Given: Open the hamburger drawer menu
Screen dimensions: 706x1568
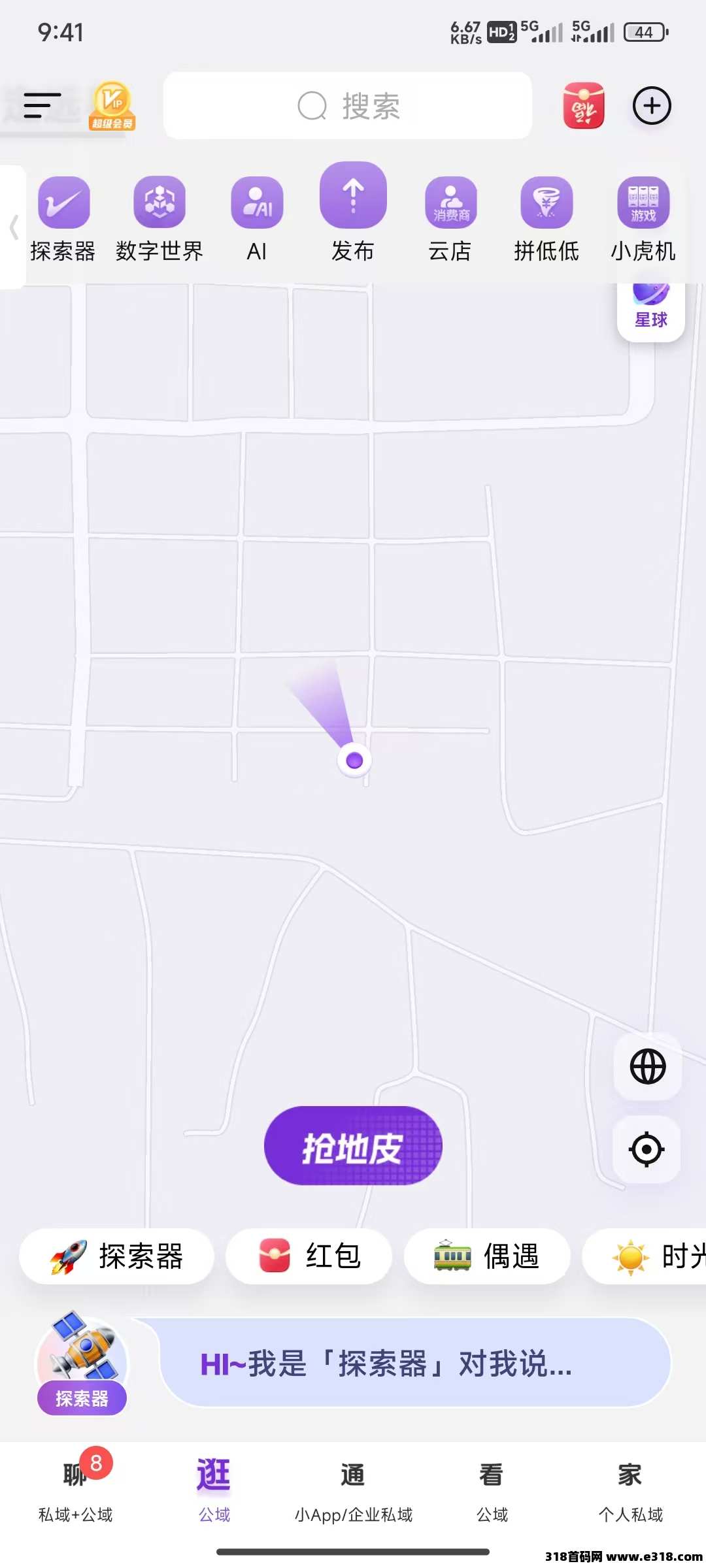Looking at the screenshot, I should [42, 106].
